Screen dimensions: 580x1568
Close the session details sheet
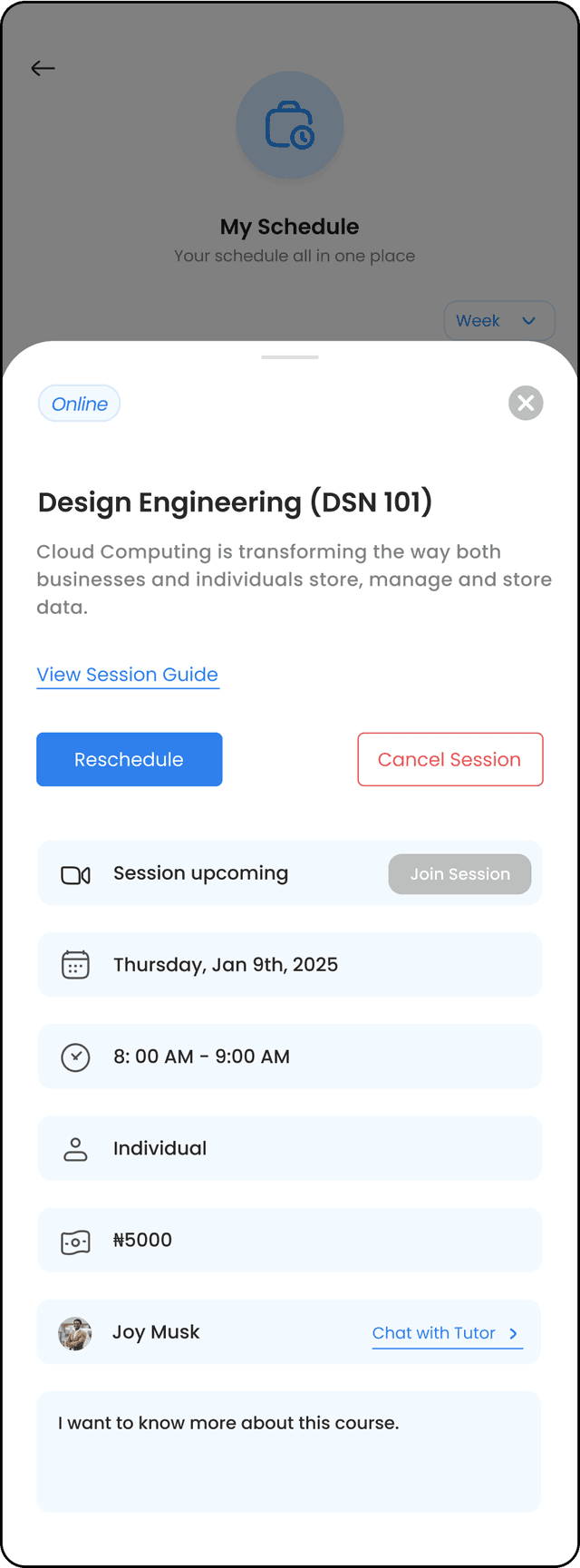pyautogui.click(x=526, y=403)
